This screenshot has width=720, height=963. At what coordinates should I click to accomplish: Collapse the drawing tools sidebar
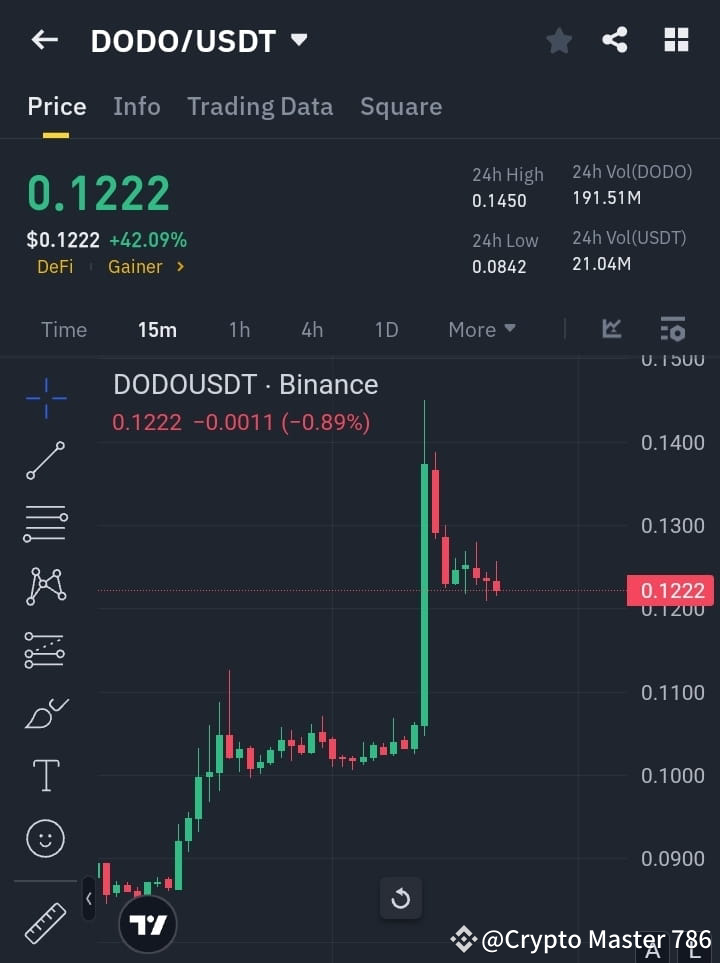pos(88,898)
